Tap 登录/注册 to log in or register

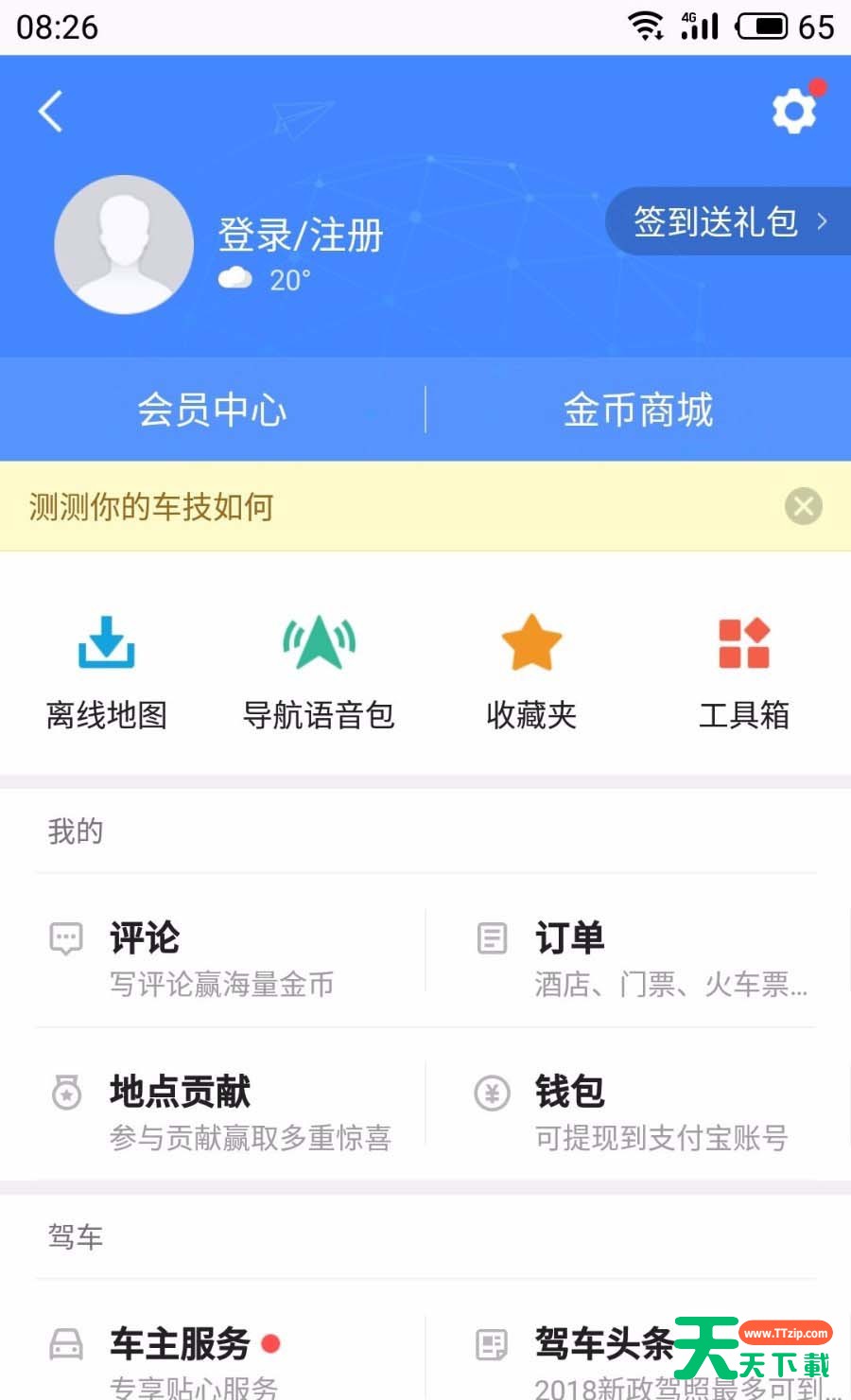301,235
